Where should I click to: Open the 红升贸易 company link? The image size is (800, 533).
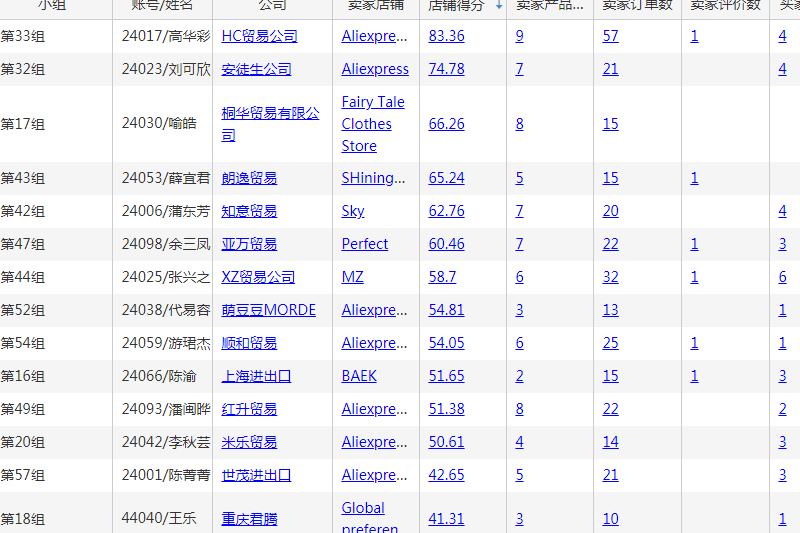tap(249, 409)
